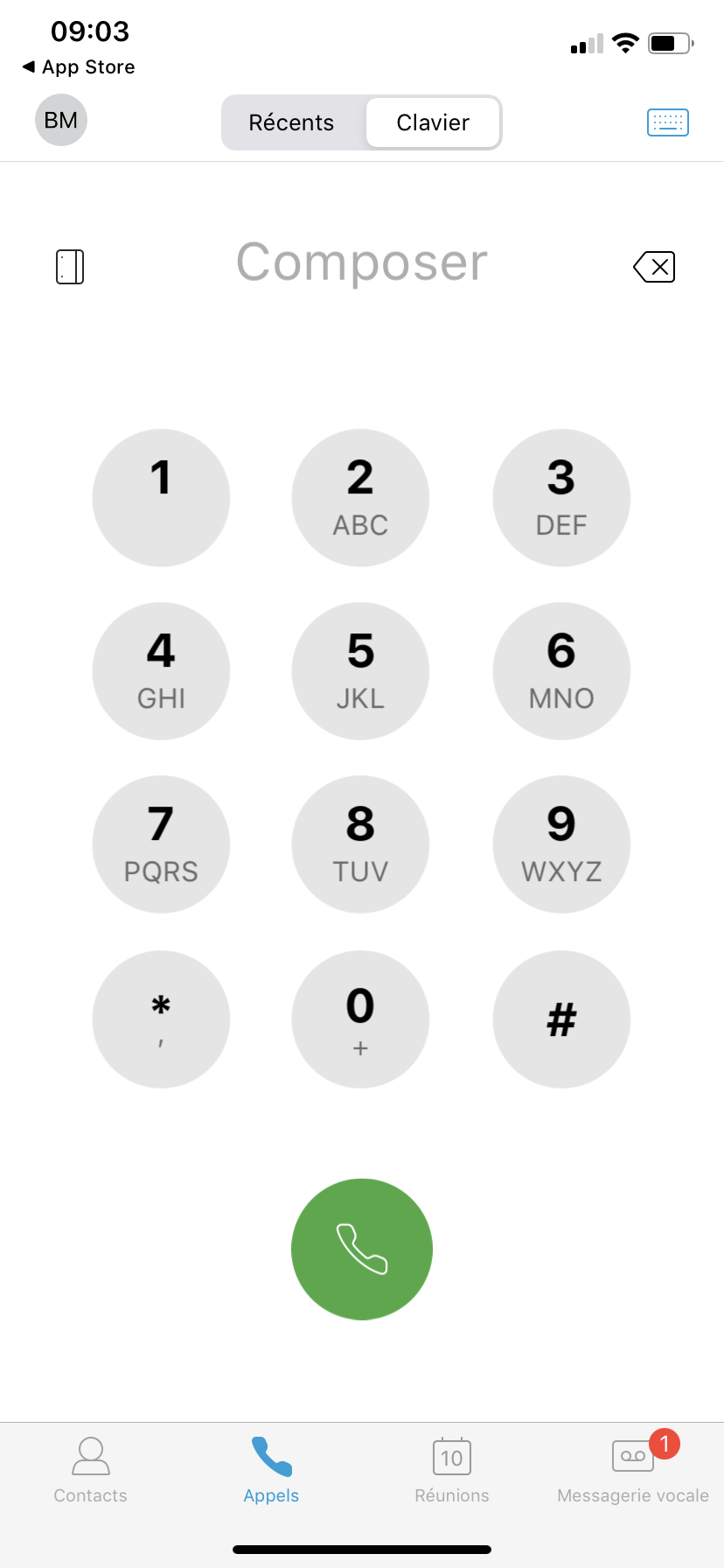Image resolution: width=724 pixels, height=1568 pixels.
Task: Enter digit 2 ABC
Action: (360, 498)
